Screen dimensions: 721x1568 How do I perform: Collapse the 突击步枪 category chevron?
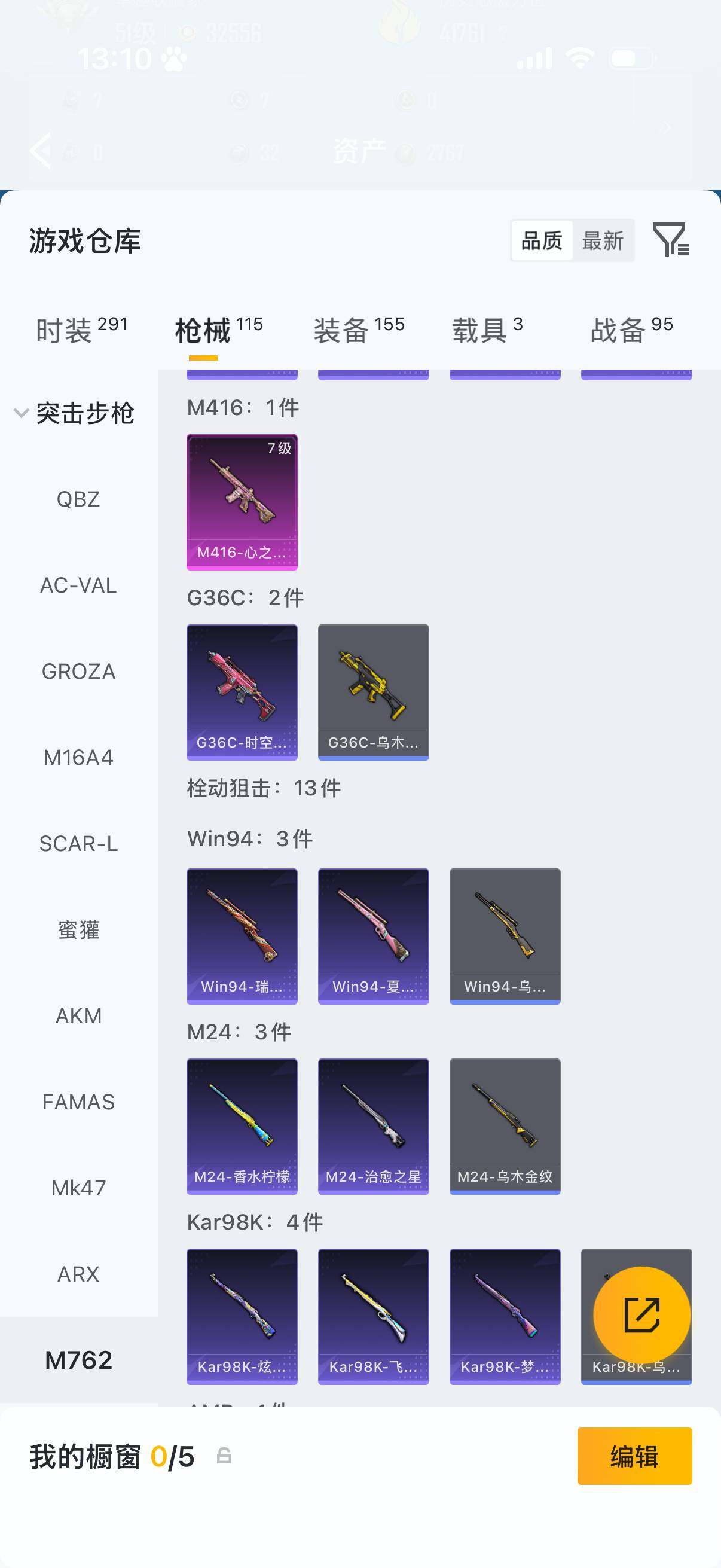tap(20, 411)
